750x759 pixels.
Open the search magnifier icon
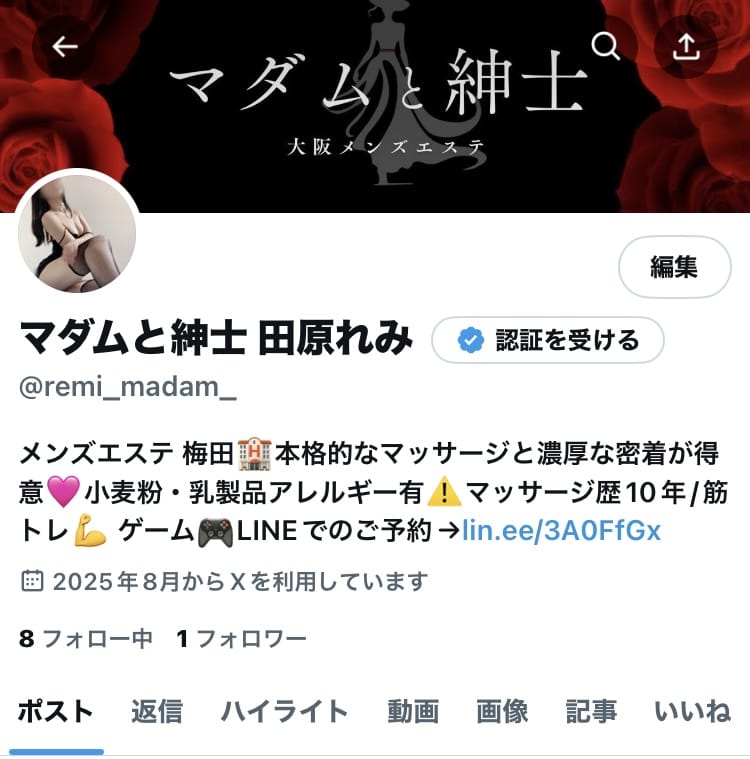tap(605, 46)
